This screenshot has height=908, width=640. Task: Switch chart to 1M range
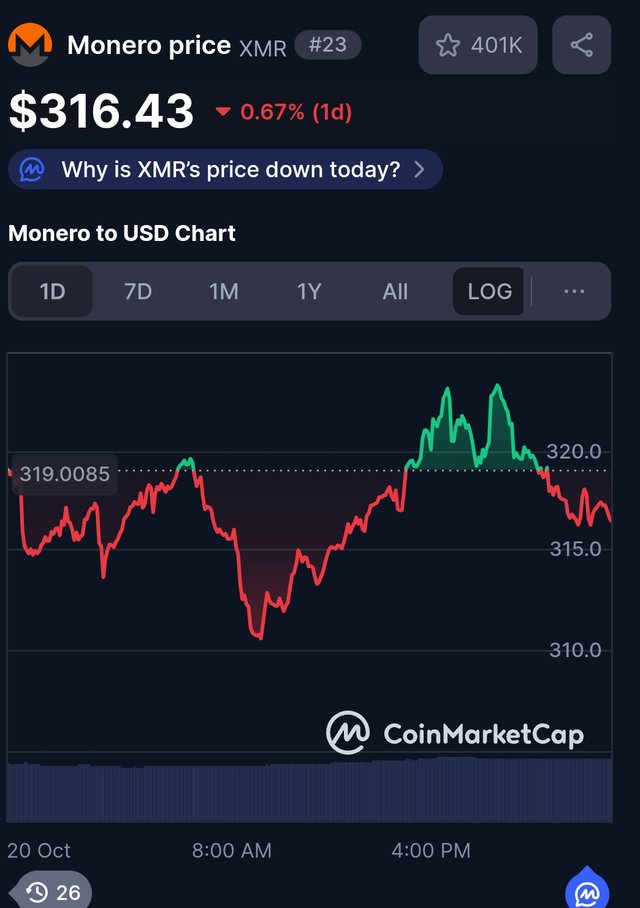point(223,291)
